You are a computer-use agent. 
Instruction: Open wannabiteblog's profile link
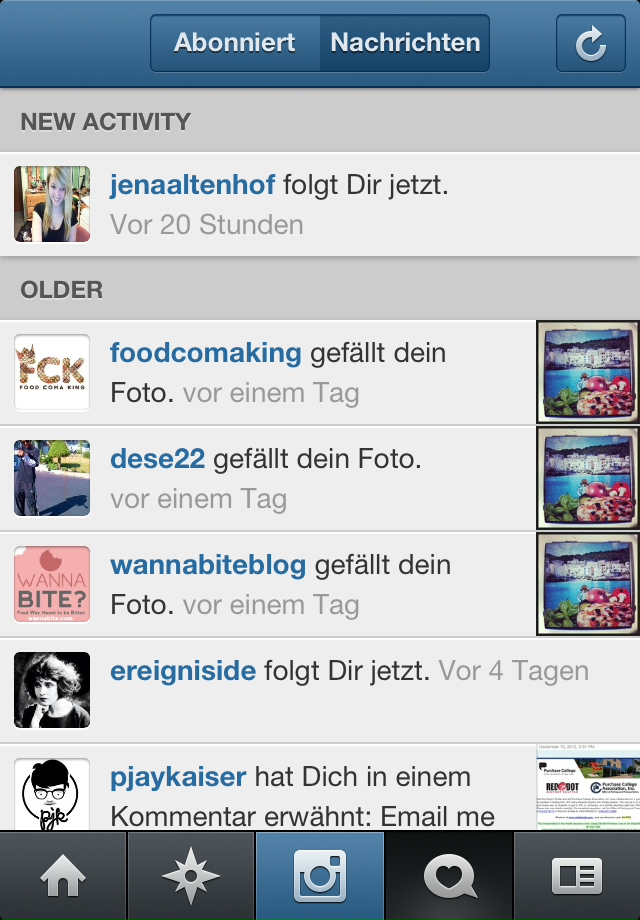tap(208, 565)
